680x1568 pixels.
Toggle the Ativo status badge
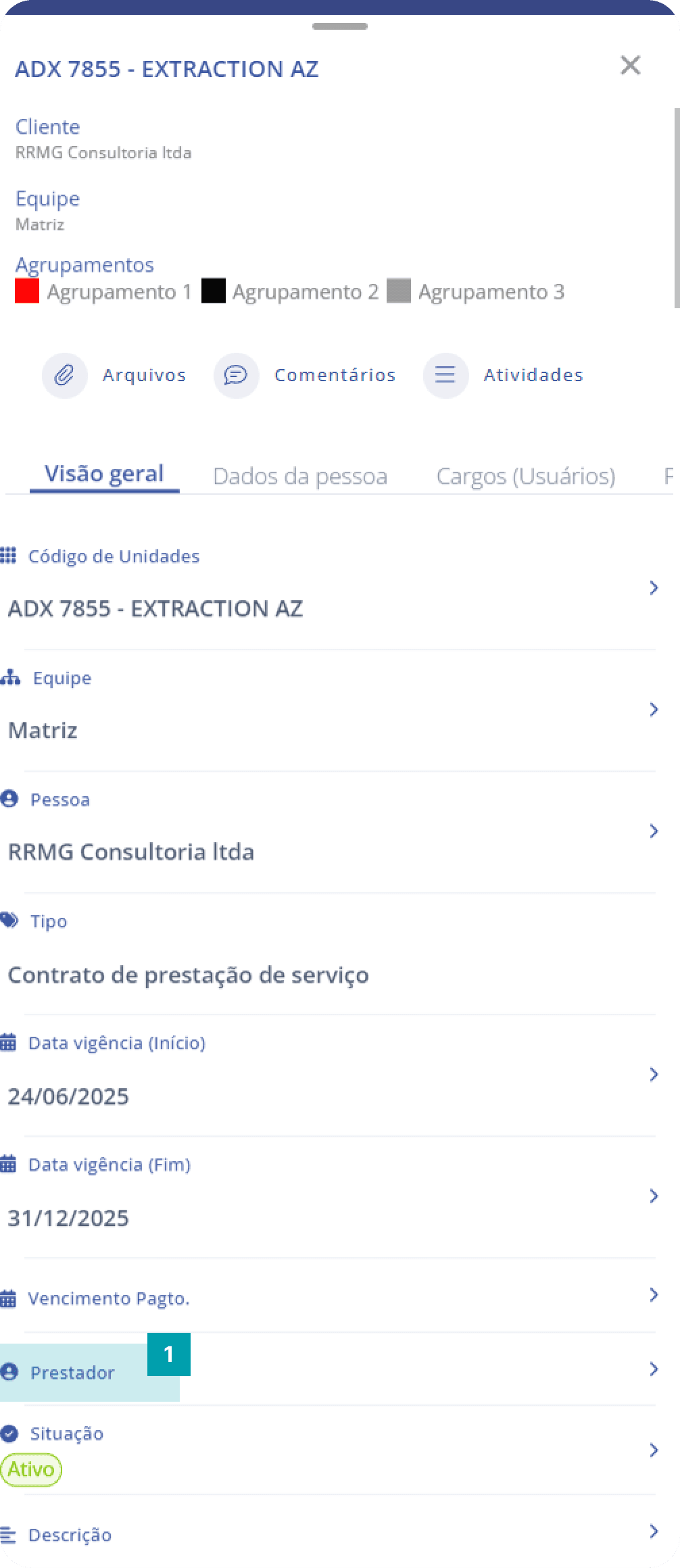pyautogui.click(x=32, y=1469)
